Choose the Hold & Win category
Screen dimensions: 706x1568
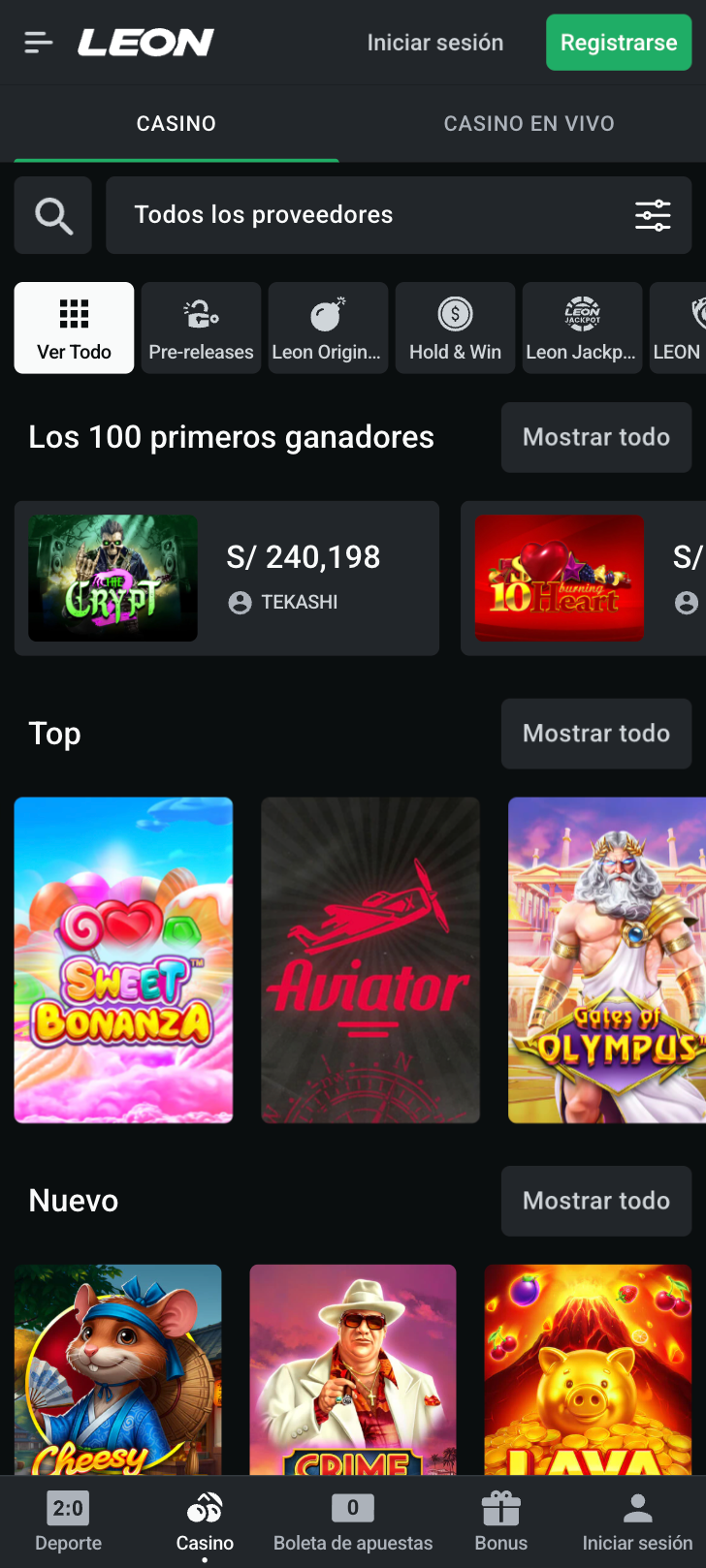click(x=455, y=328)
